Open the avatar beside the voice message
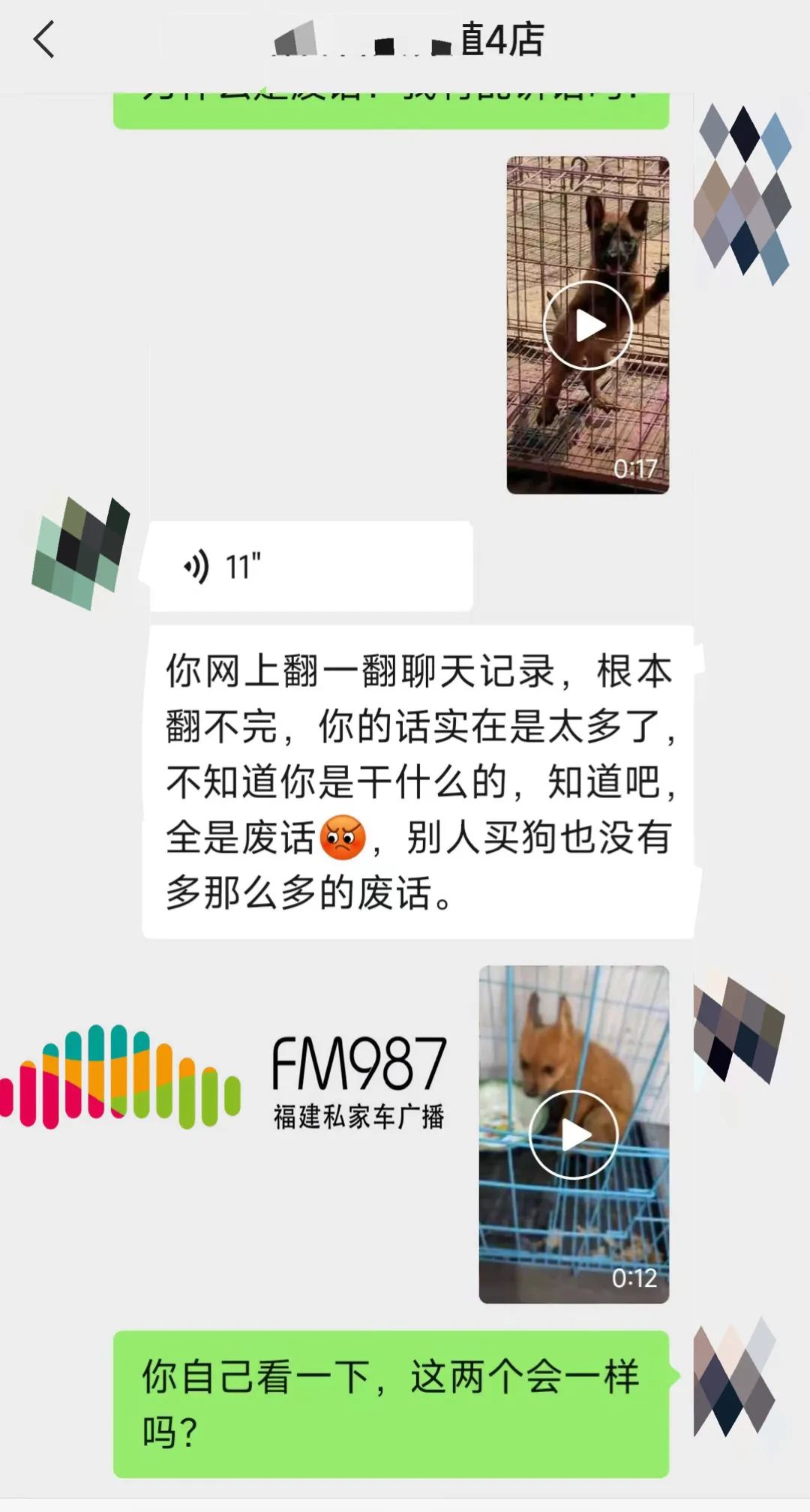This screenshot has height=1512, width=810. [80, 553]
